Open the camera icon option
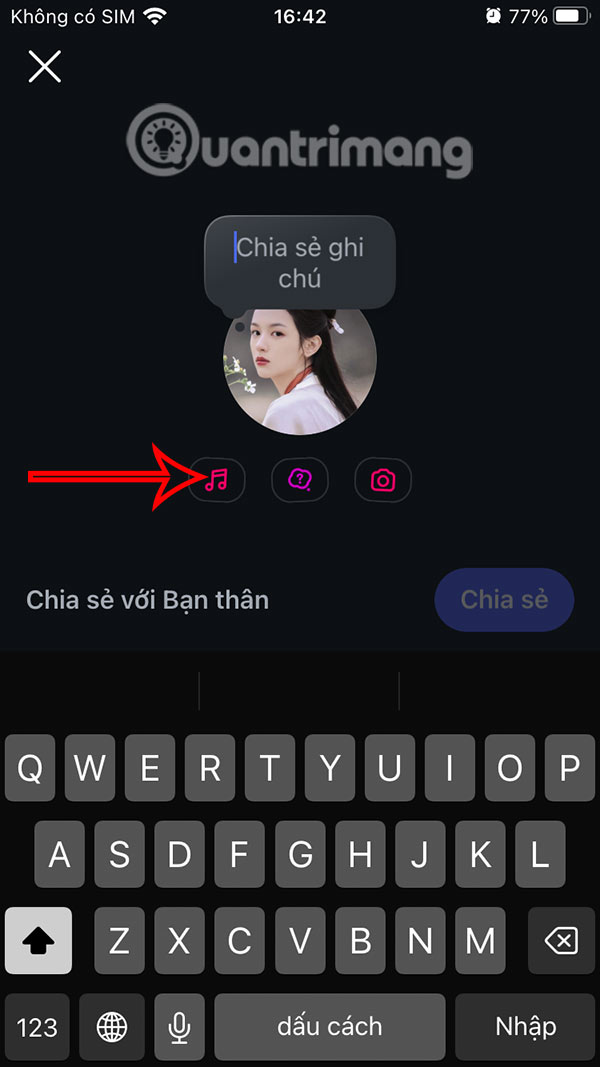 point(383,481)
